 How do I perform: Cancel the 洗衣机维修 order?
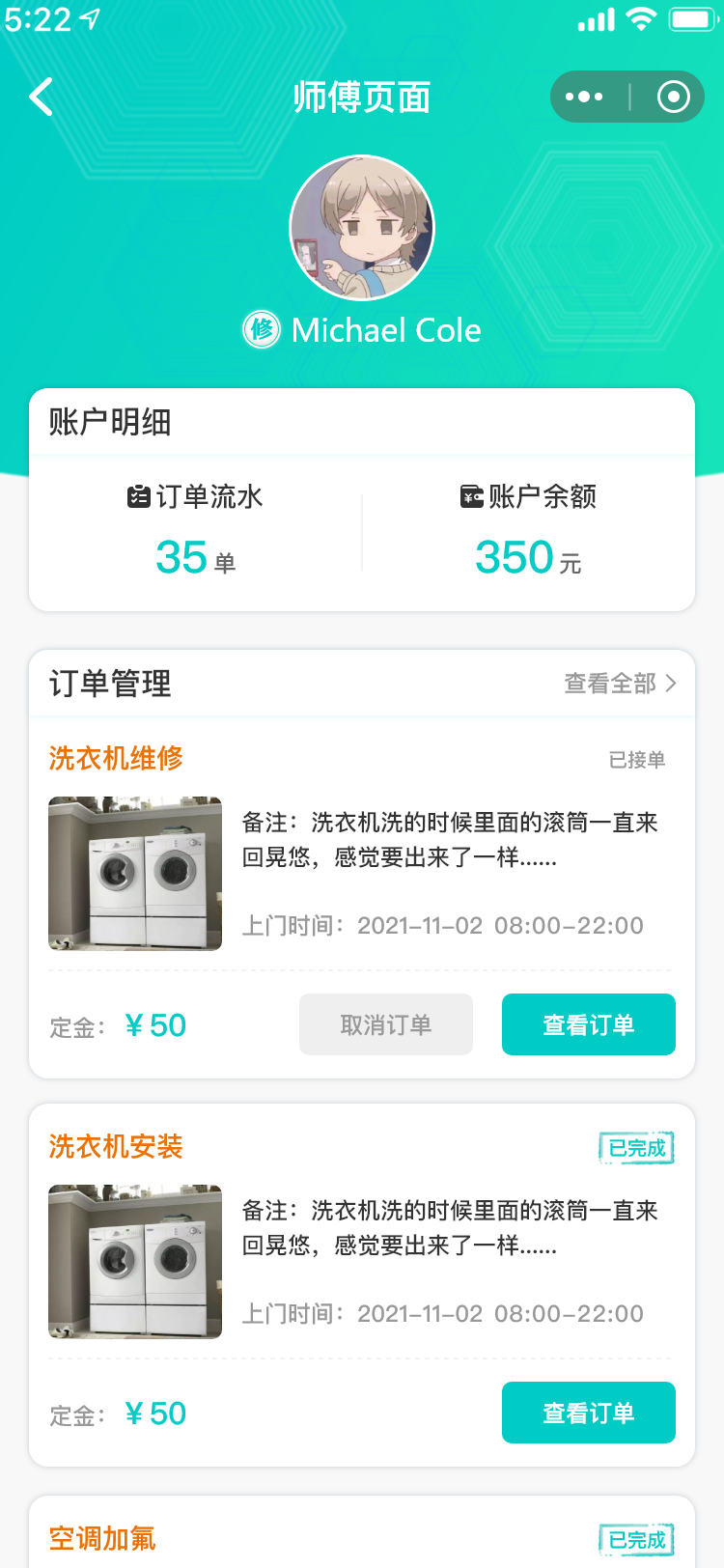point(386,1024)
